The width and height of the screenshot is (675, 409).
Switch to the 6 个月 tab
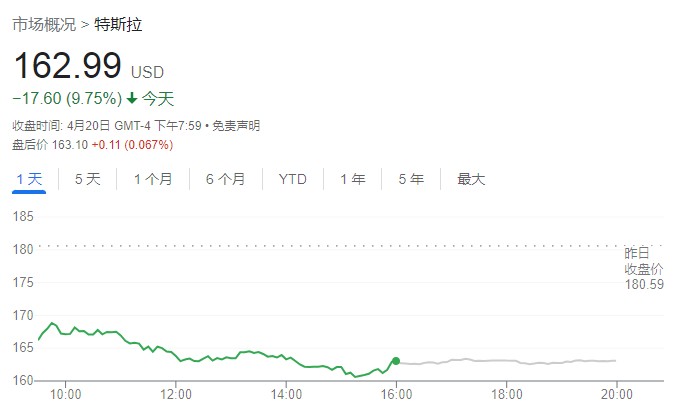pyautogui.click(x=225, y=179)
